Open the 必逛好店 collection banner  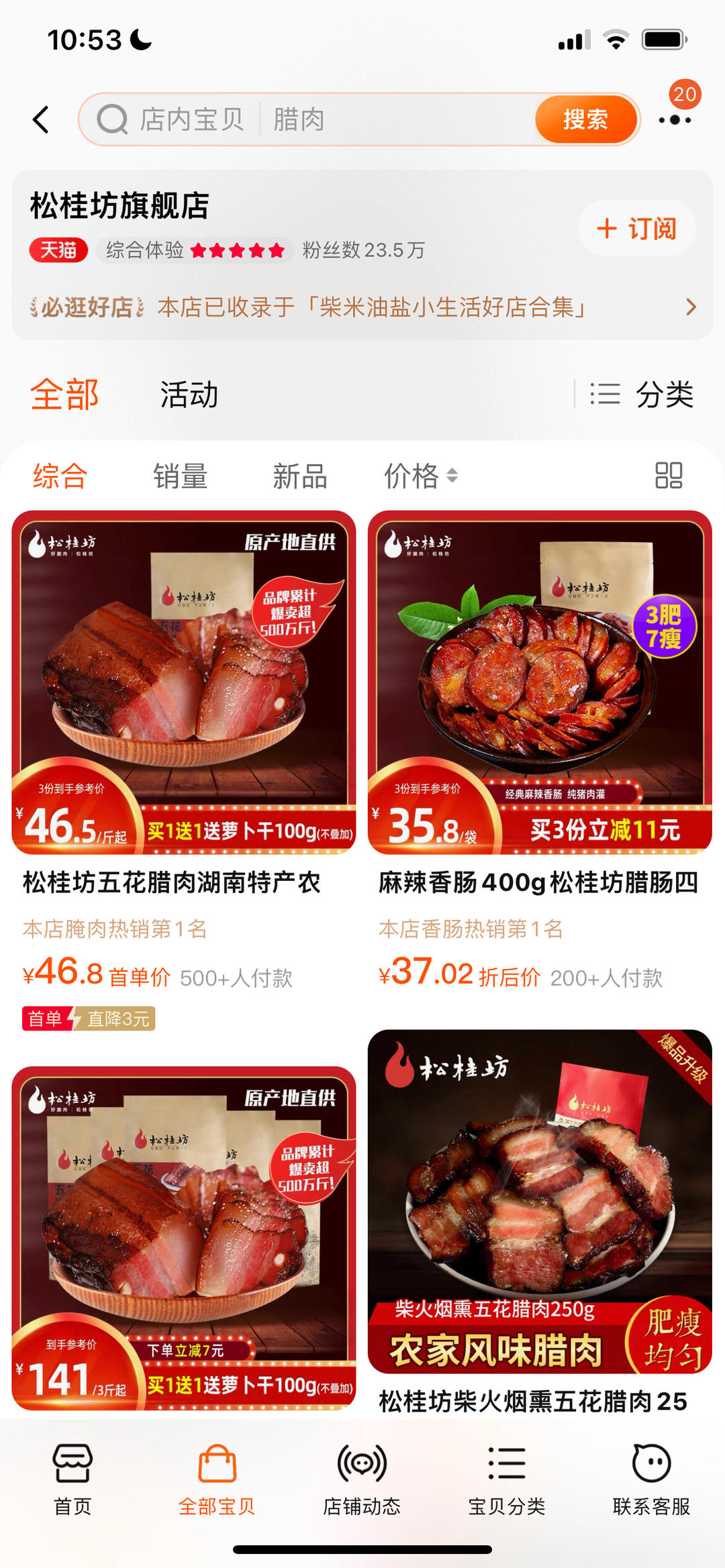[x=362, y=307]
